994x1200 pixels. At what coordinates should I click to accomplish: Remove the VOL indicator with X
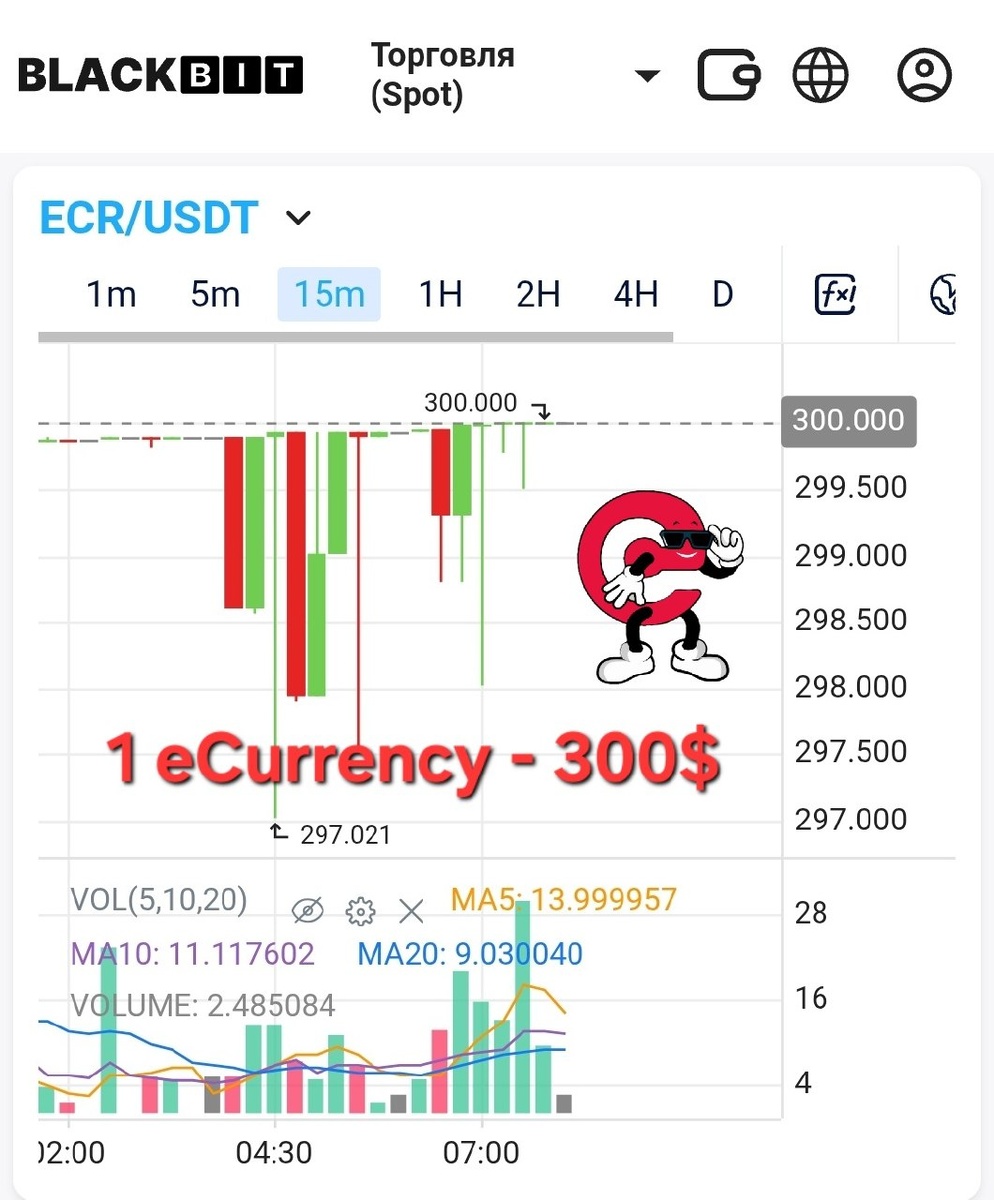coord(411,910)
